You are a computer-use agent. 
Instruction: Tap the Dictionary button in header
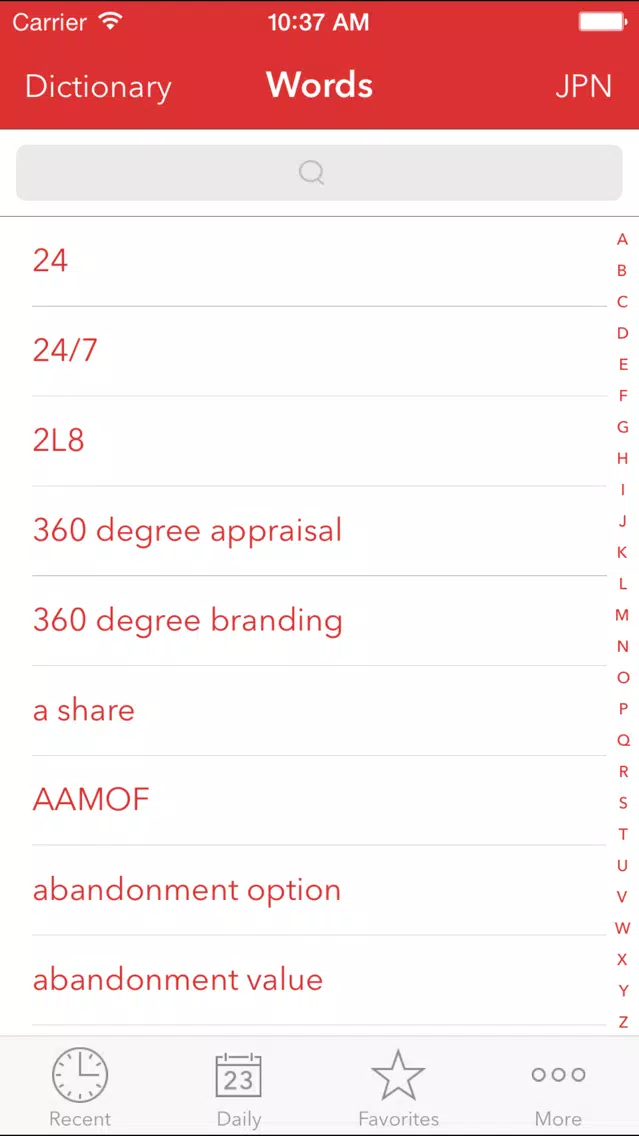pyautogui.click(x=98, y=86)
